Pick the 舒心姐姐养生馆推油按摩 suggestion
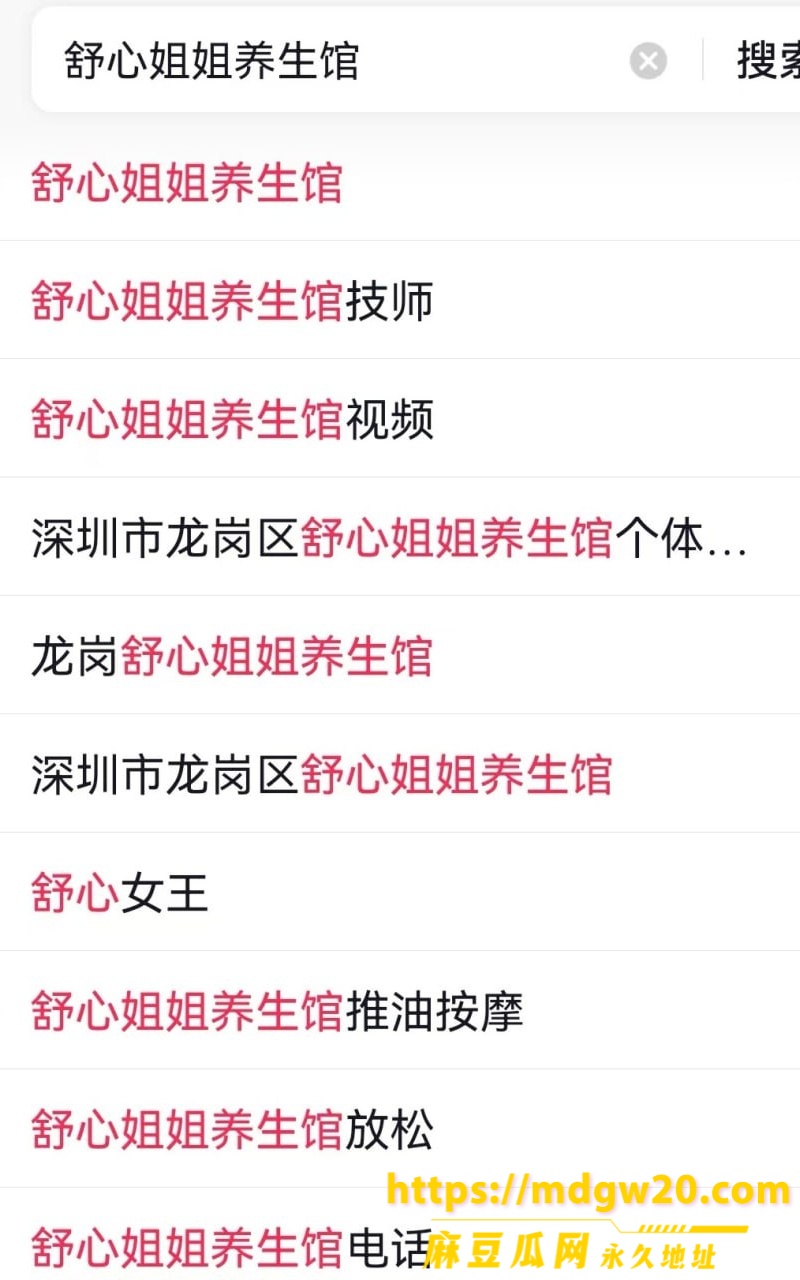 tap(400, 1010)
